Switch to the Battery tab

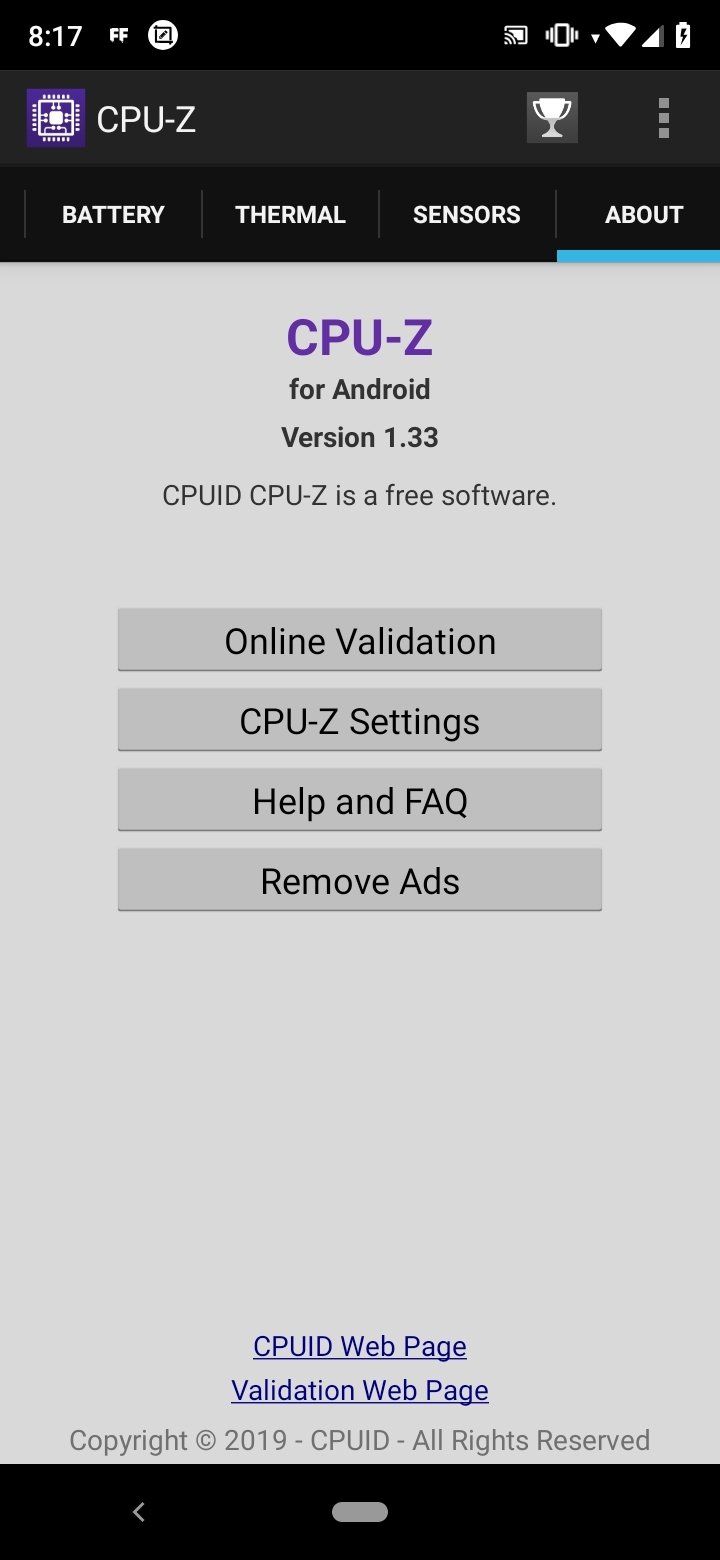point(113,214)
